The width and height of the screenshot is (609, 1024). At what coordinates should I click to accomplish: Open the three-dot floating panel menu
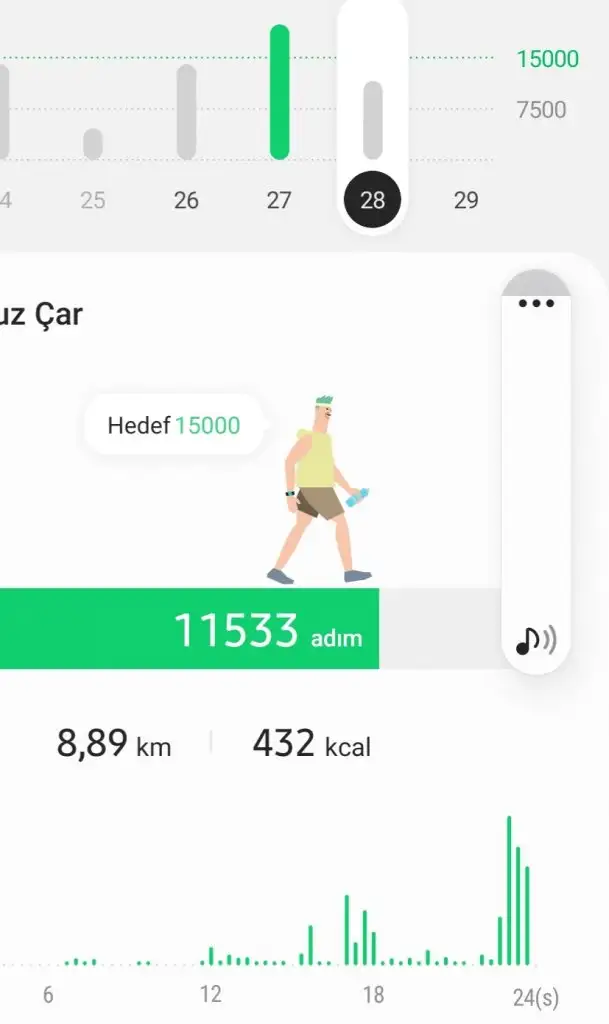click(x=536, y=303)
